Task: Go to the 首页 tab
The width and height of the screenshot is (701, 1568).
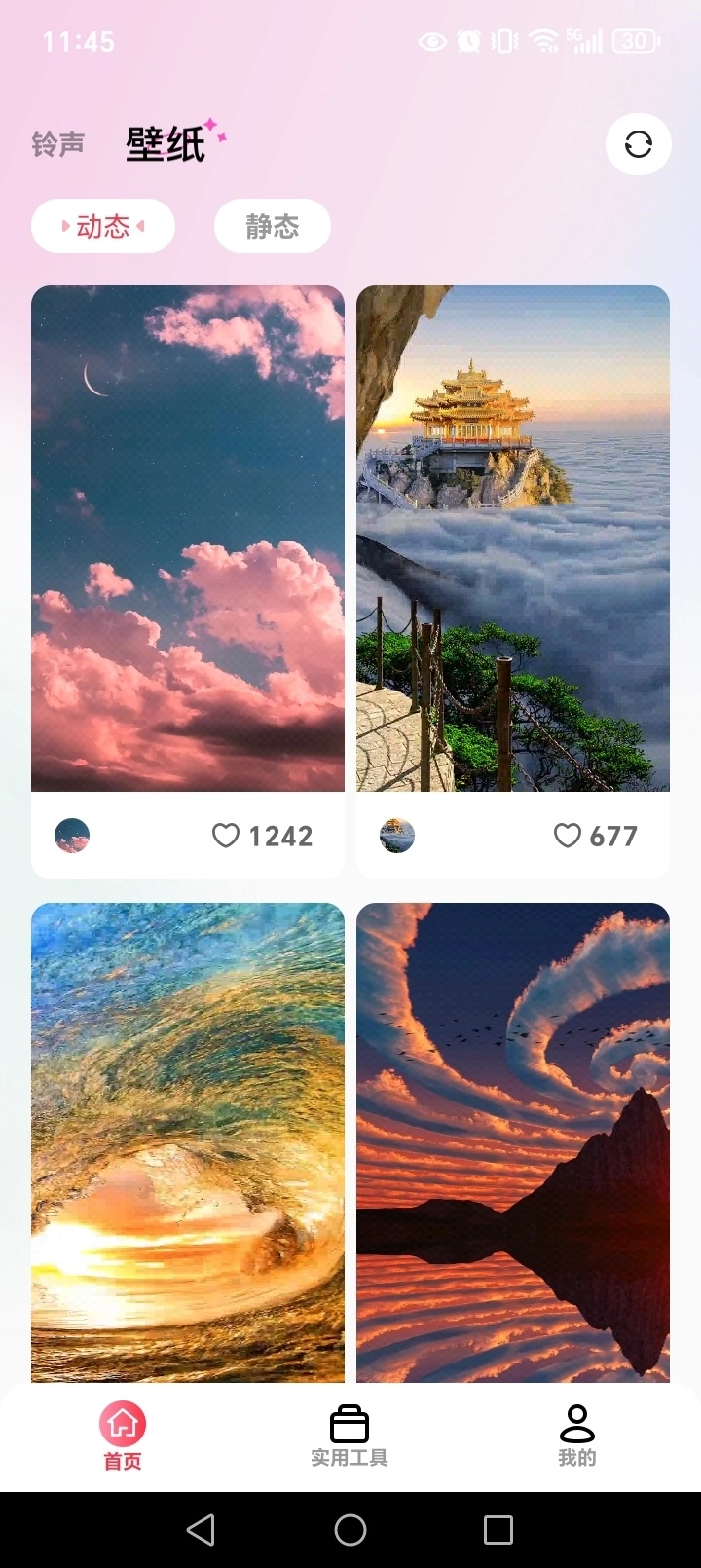Action: [x=123, y=1436]
